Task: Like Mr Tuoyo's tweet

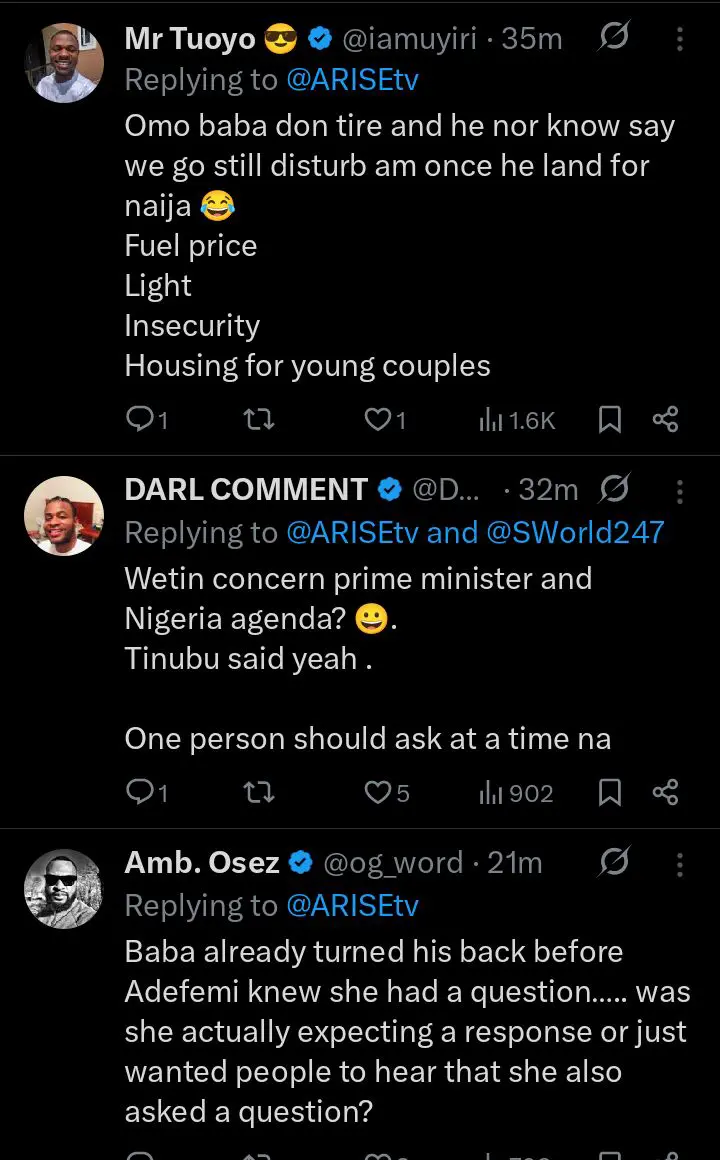Action: pos(377,420)
